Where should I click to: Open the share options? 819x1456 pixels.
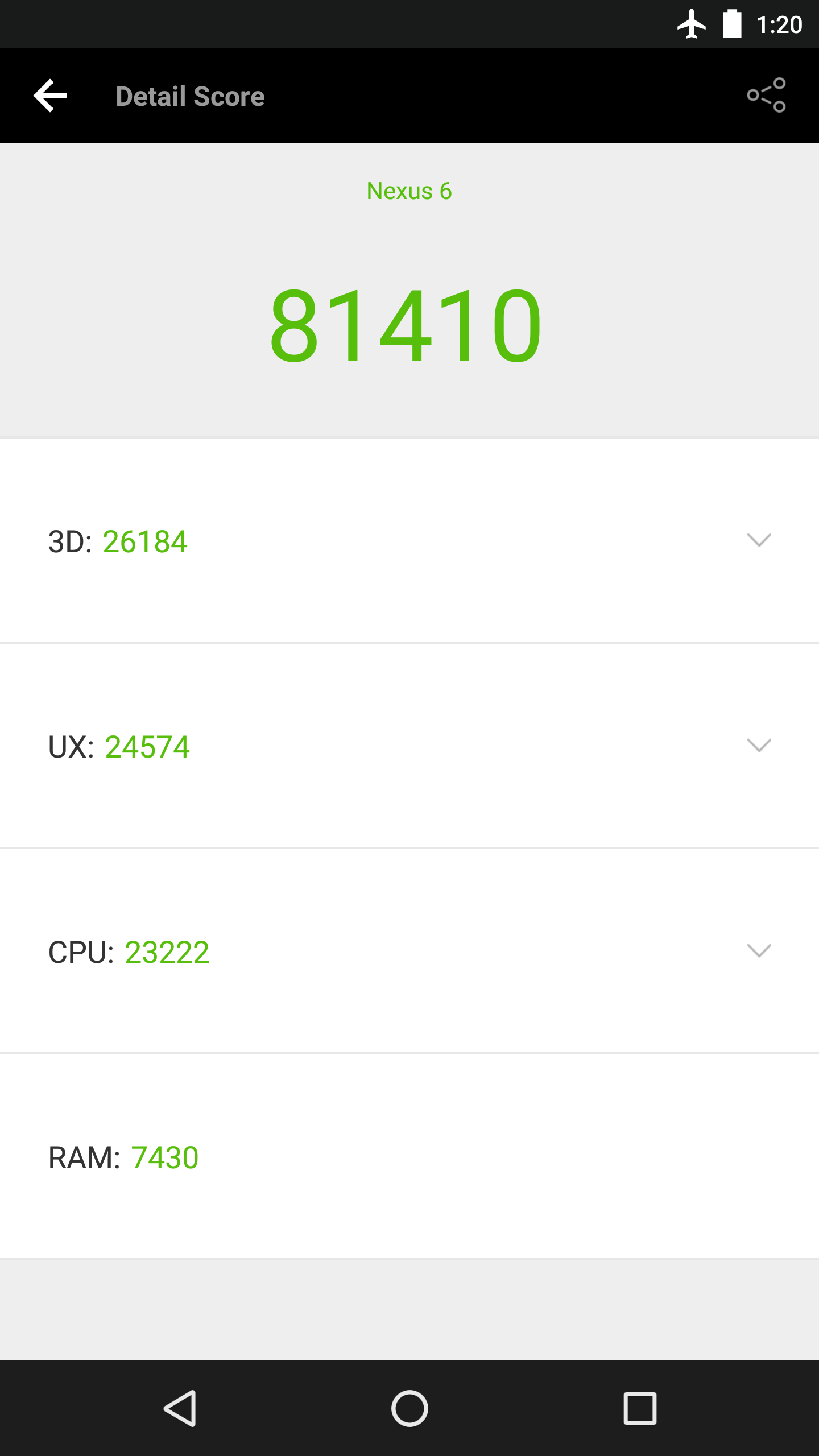[767, 95]
